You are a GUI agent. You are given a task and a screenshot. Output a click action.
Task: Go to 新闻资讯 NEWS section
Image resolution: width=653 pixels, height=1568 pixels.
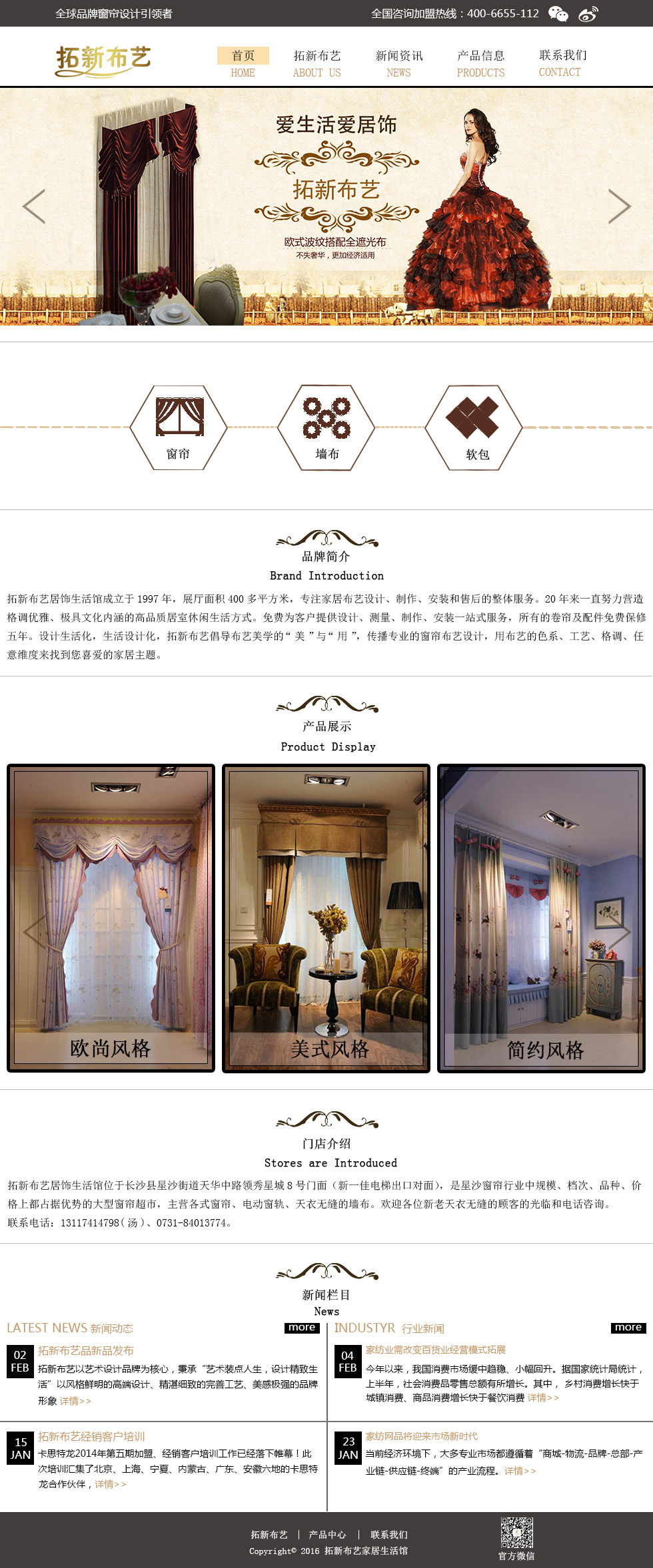coord(398,63)
